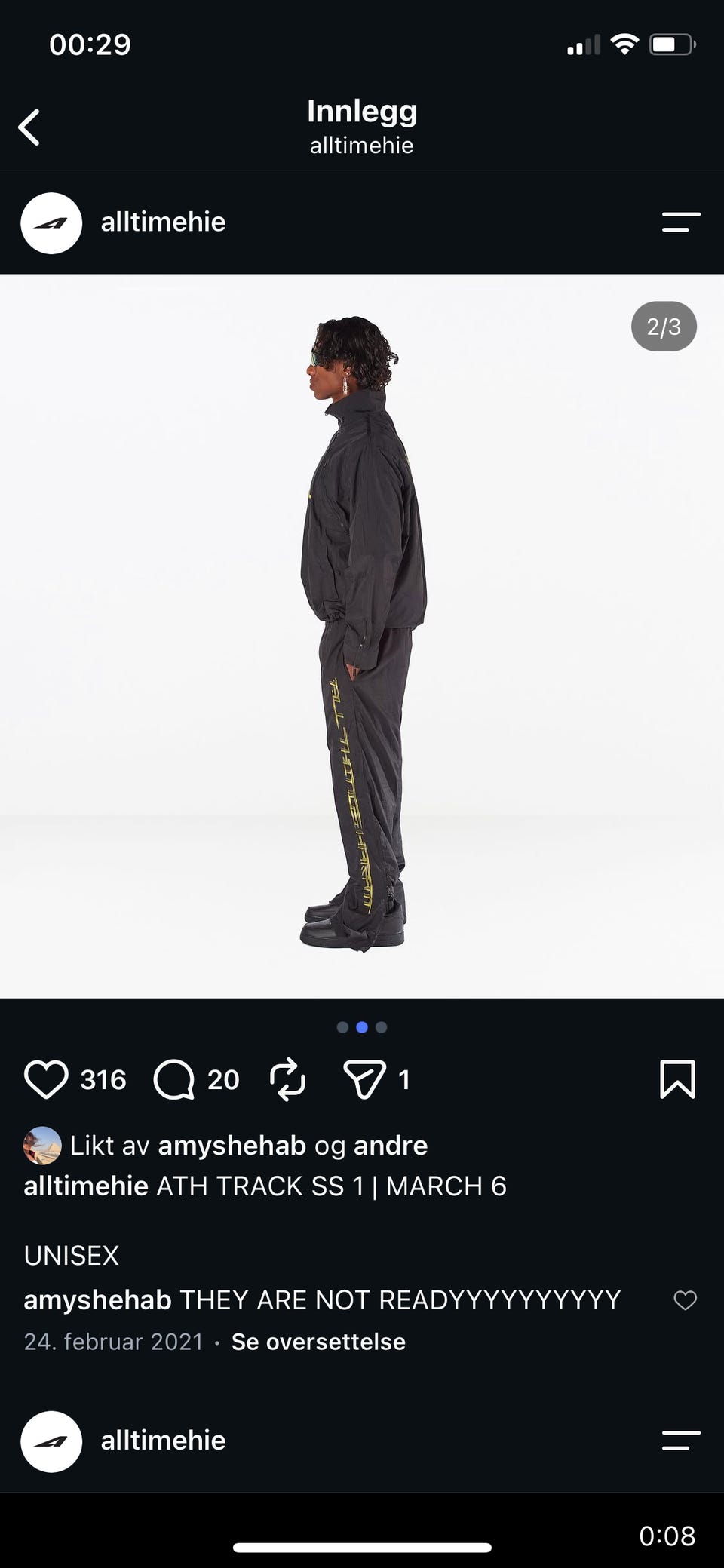724x1568 pixels.
Task: Open alltimehie profile from the top post header
Action: 163,222
